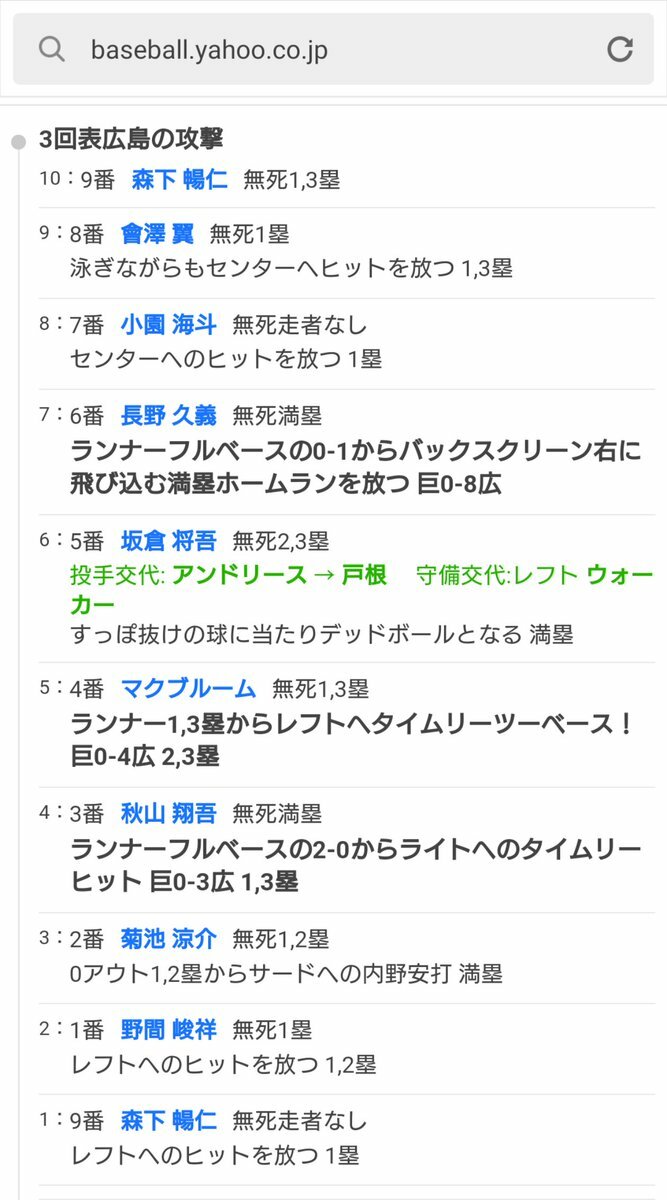Open 菊池 涼介 player page

168,939
